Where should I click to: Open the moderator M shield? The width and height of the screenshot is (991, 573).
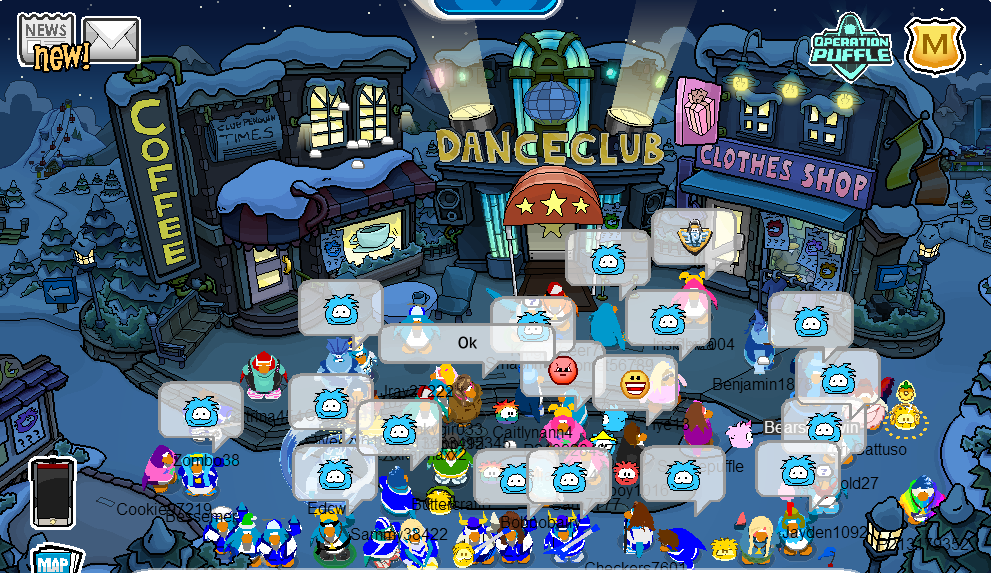[x=935, y=45]
